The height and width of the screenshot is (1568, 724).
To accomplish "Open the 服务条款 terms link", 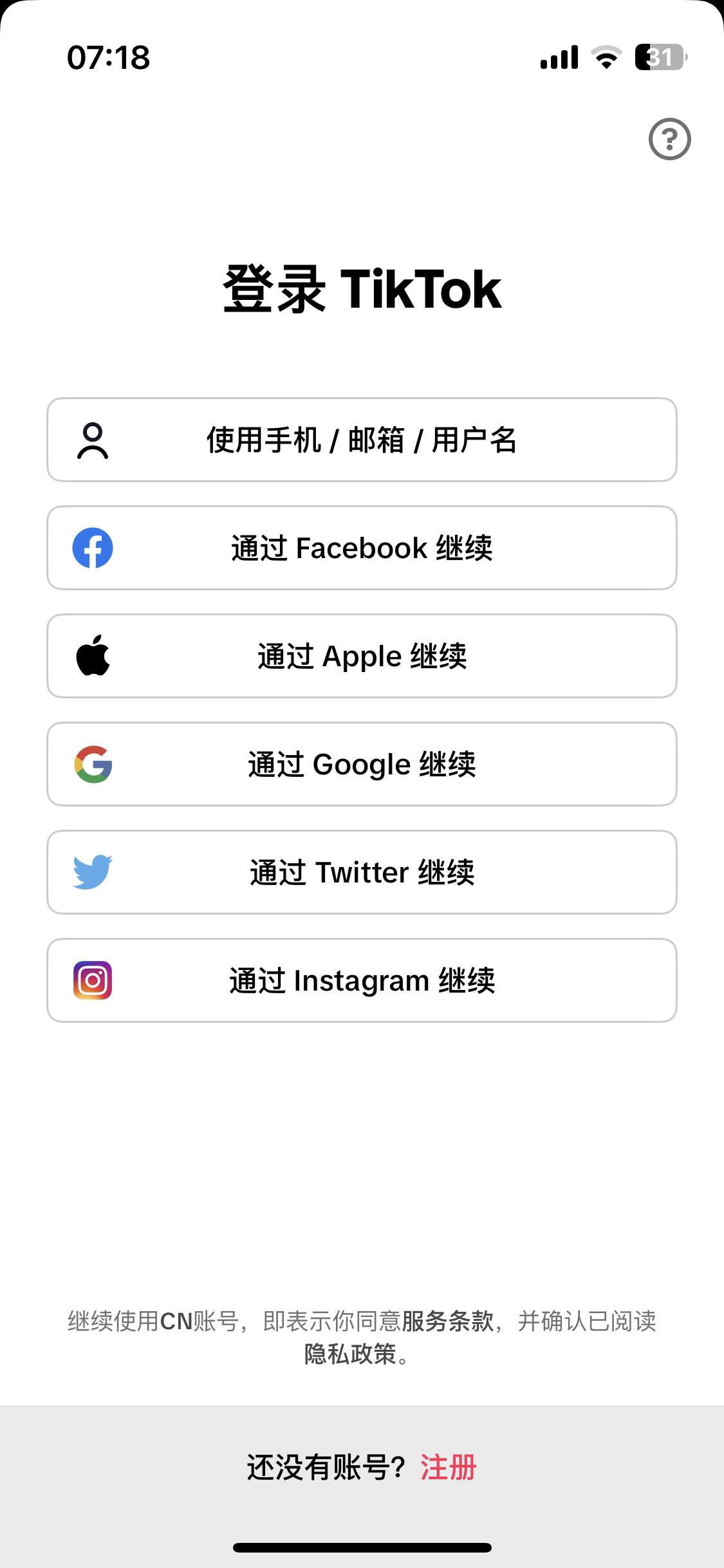I will 450,1320.
